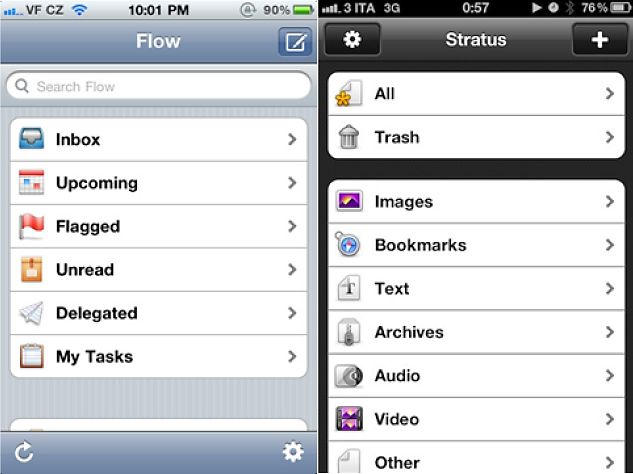Open the Video category
Screen dimensions: 633x474
point(476,419)
